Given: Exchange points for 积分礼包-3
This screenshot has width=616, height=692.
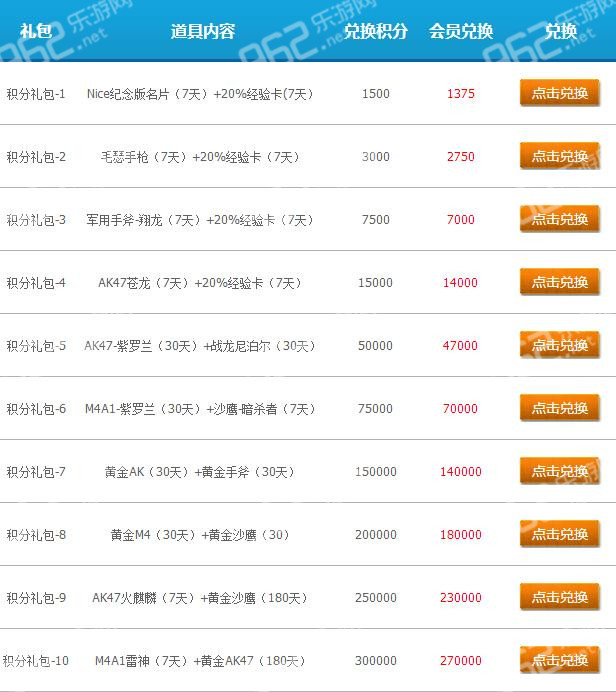Looking at the screenshot, I should pyautogui.click(x=559, y=219).
